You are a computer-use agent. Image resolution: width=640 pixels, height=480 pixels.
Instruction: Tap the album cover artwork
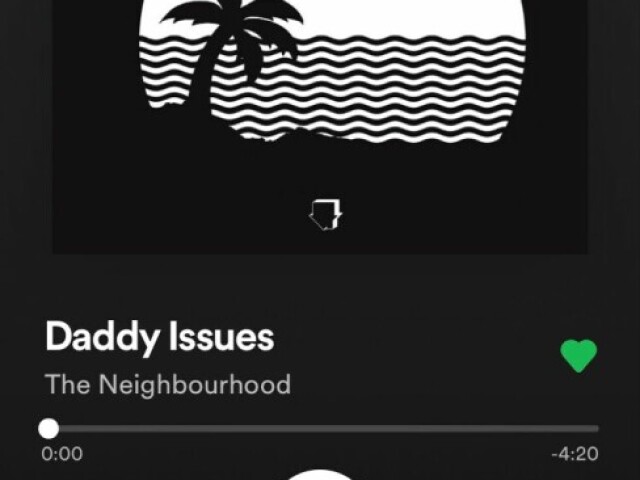tap(320, 120)
